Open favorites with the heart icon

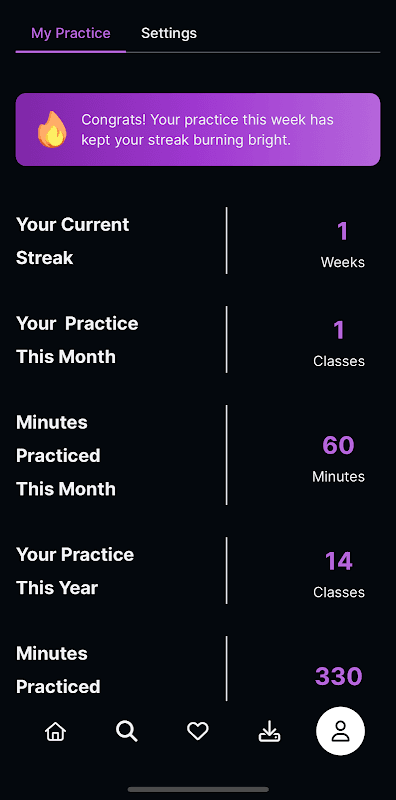coord(197,732)
